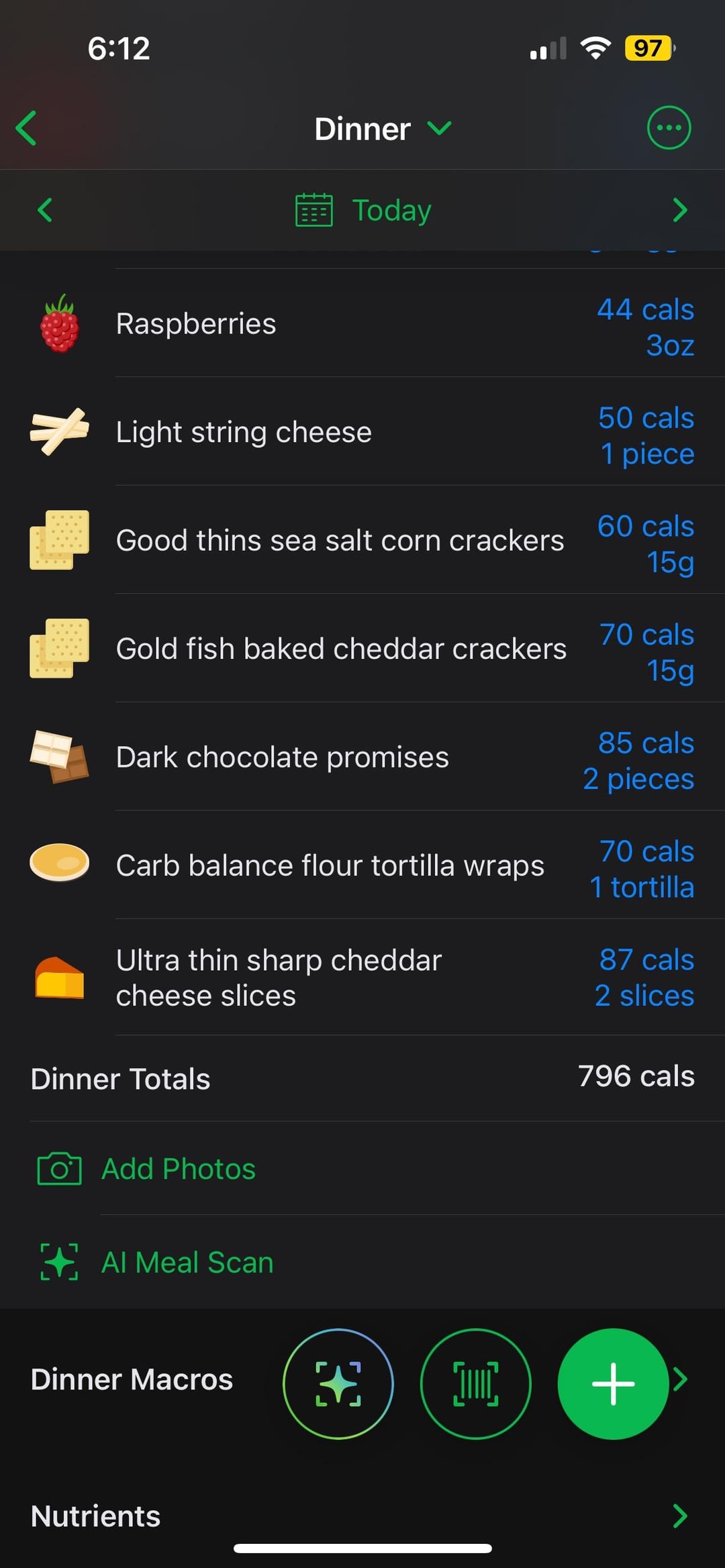This screenshot has height=1568, width=725.
Task: Tap the round AI scan sparkle button
Action: (338, 1383)
